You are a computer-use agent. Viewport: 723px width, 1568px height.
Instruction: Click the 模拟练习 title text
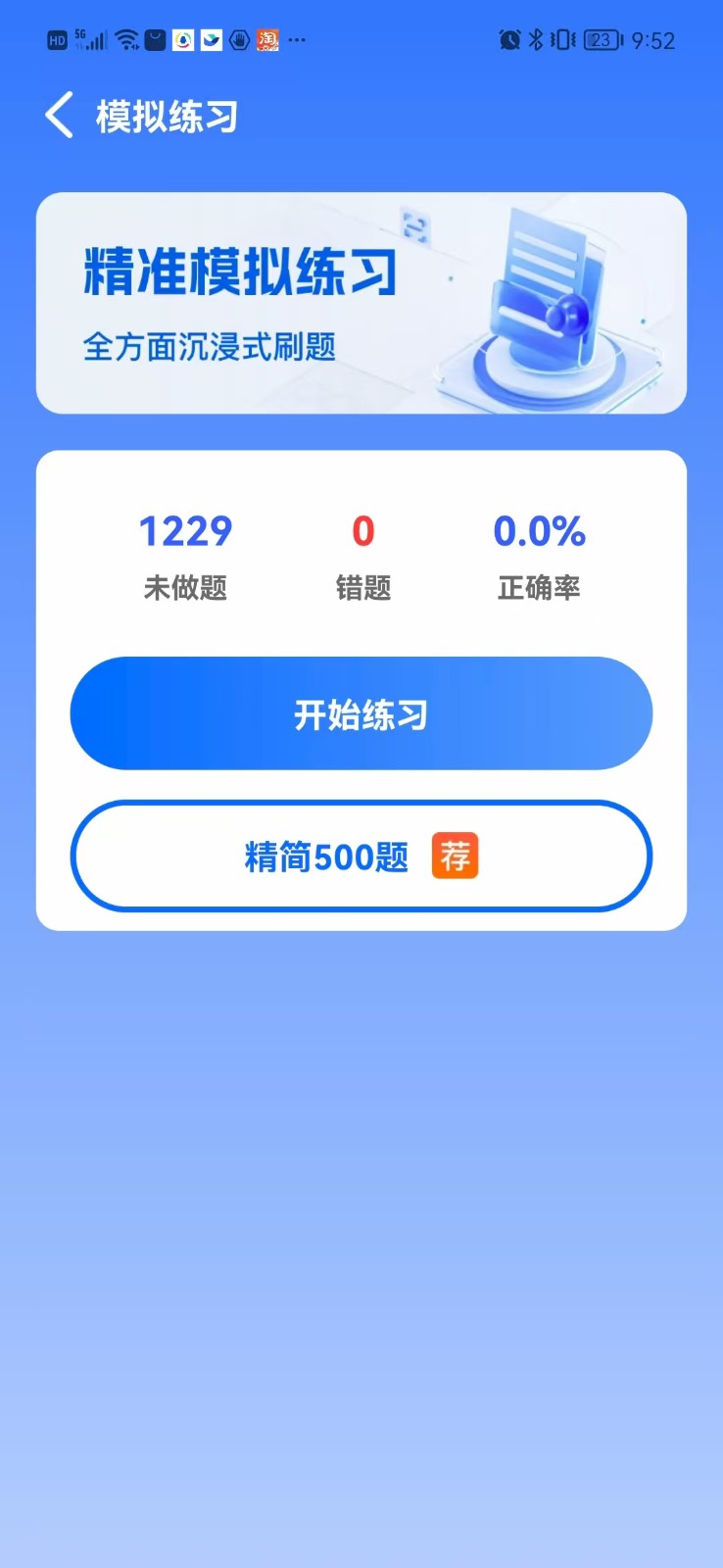click(165, 115)
